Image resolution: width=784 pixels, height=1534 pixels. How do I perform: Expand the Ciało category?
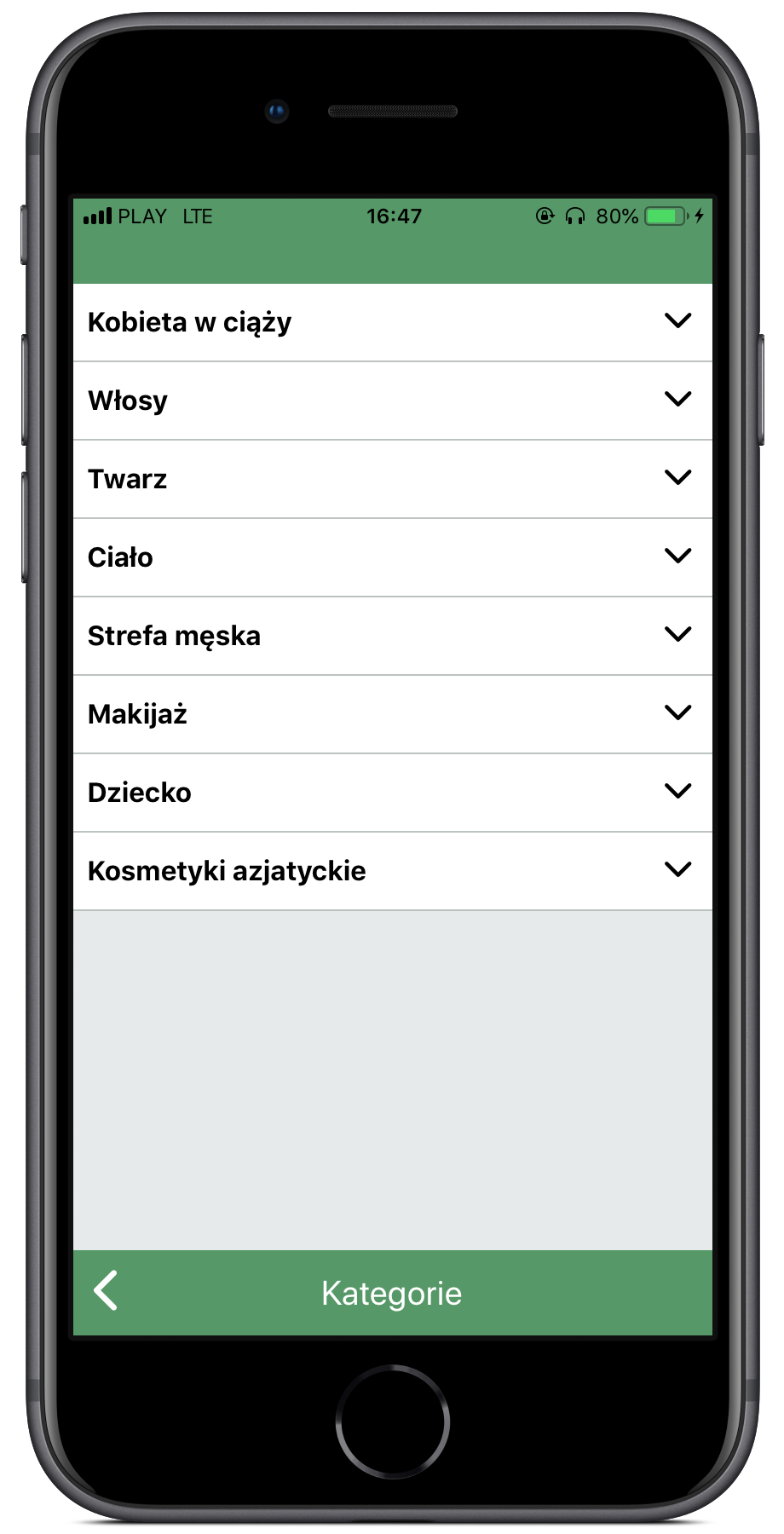tap(677, 557)
